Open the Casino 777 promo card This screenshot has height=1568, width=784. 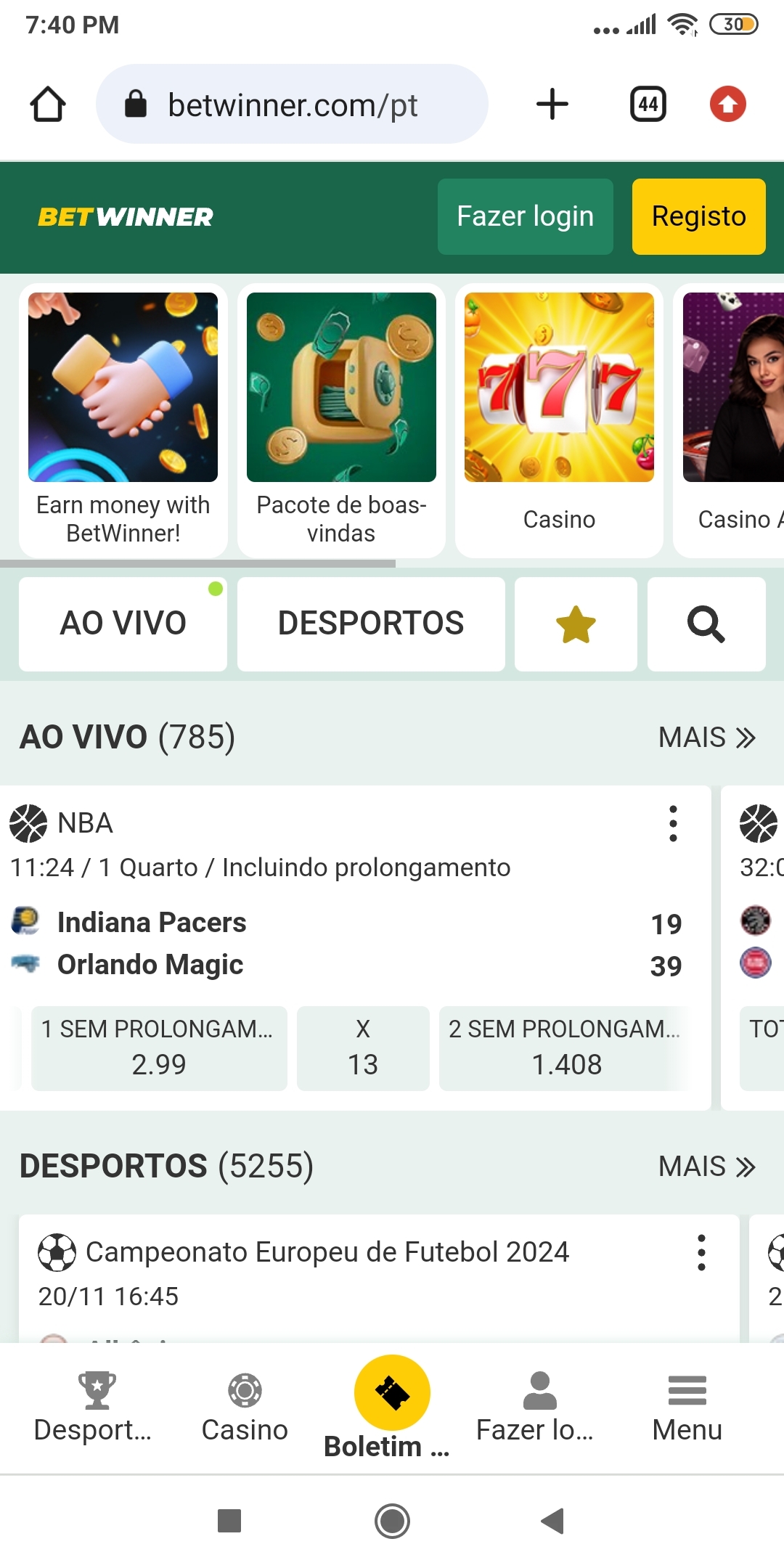pos(559,420)
